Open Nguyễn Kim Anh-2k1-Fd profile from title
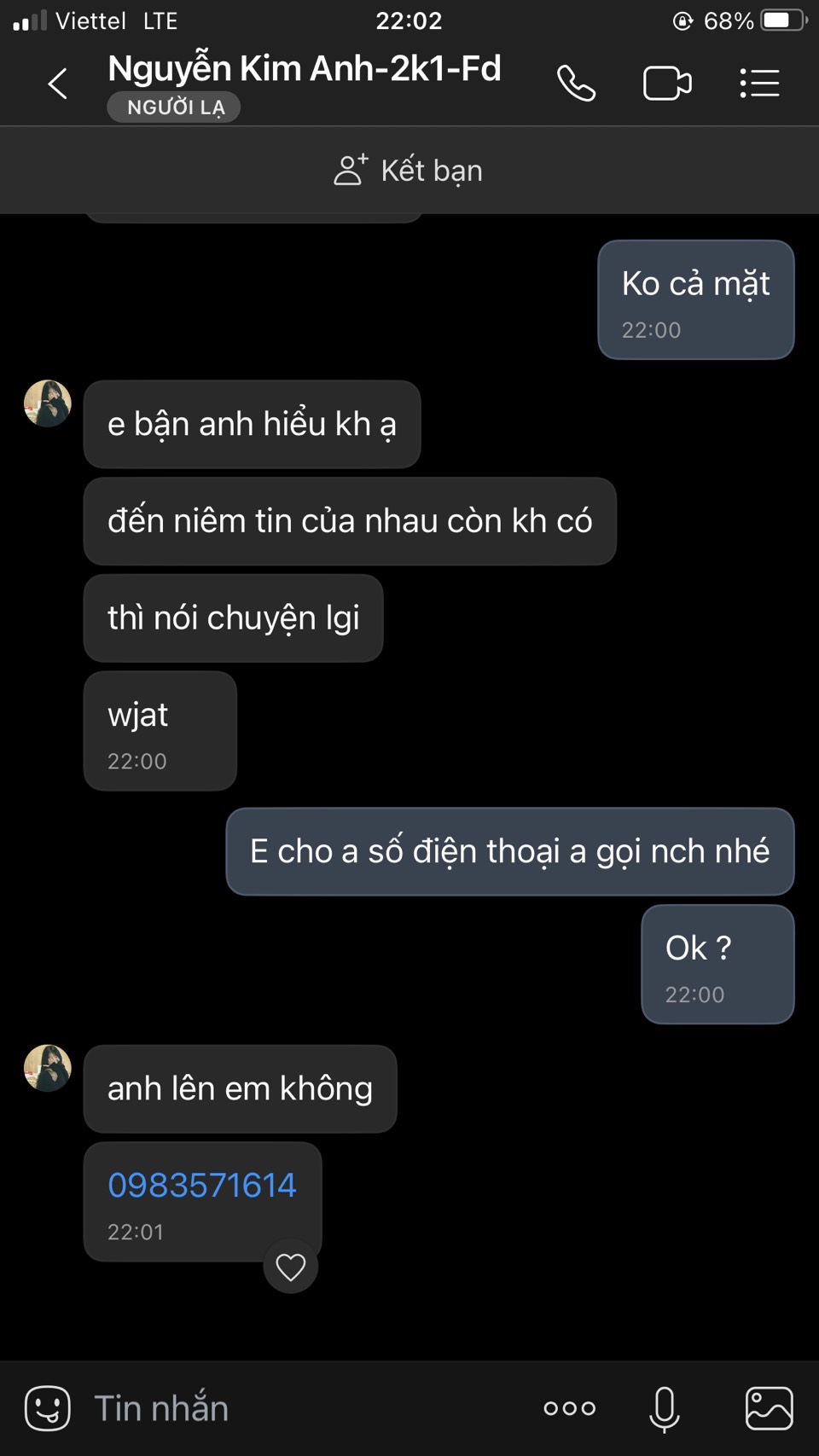819x1456 pixels. click(x=305, y=69)
